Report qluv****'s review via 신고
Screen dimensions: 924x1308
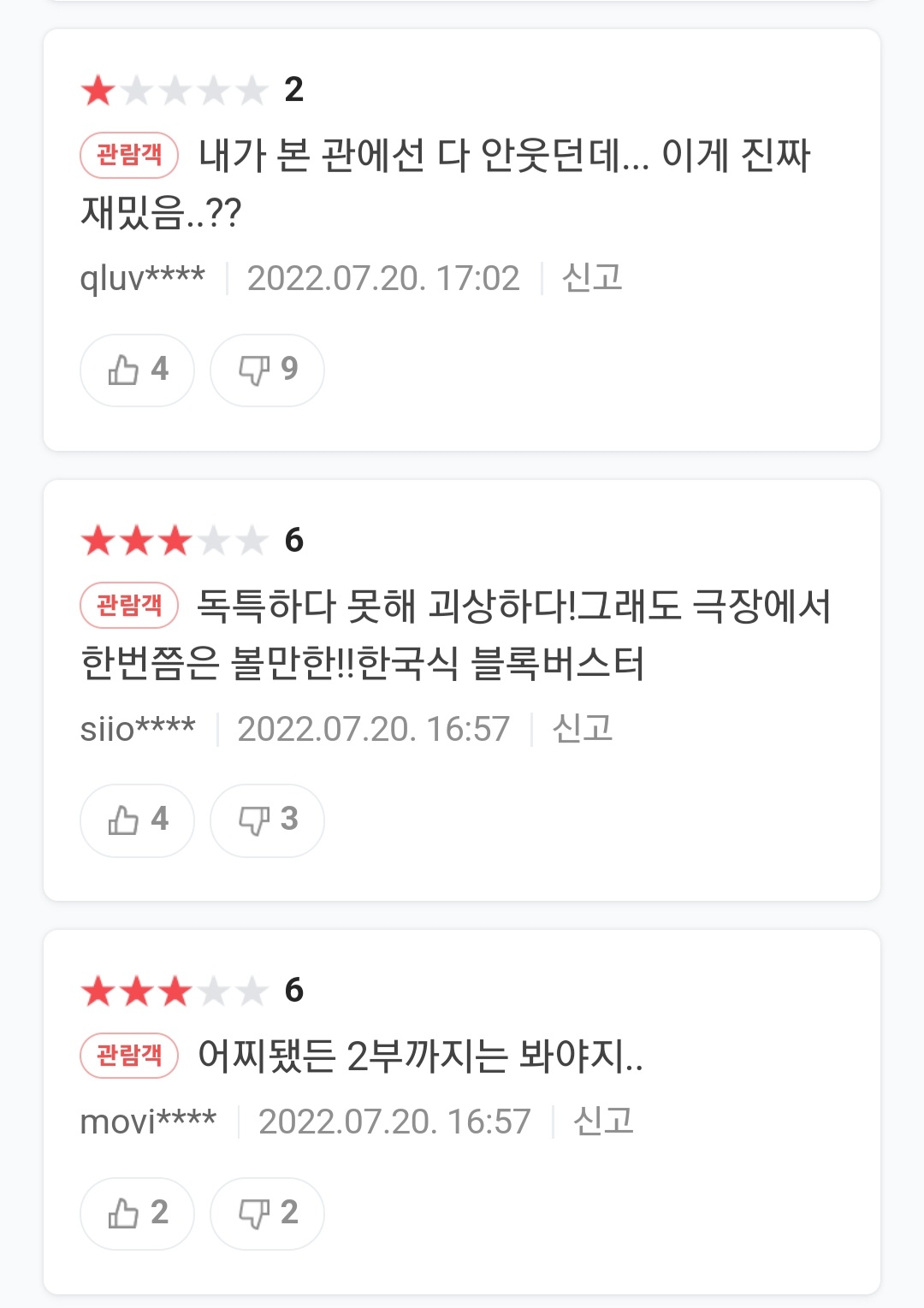(x=591, y=278)
